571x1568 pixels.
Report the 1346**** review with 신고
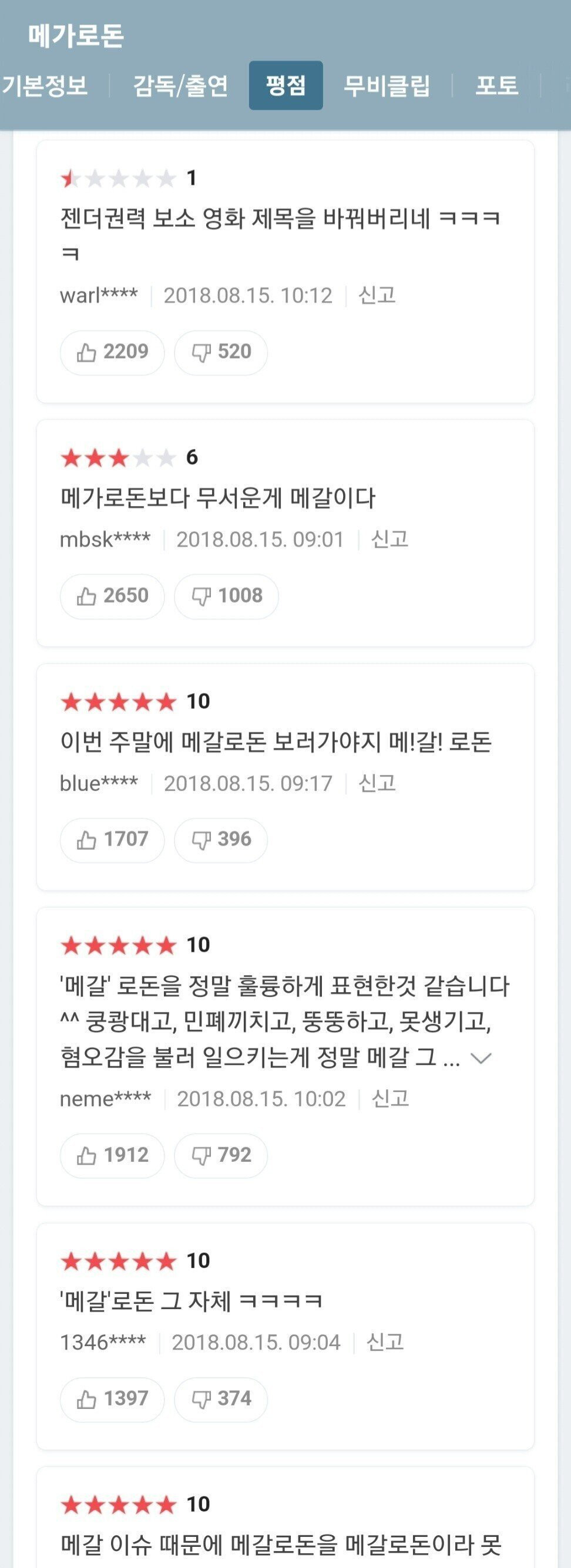coord(385,1342)
